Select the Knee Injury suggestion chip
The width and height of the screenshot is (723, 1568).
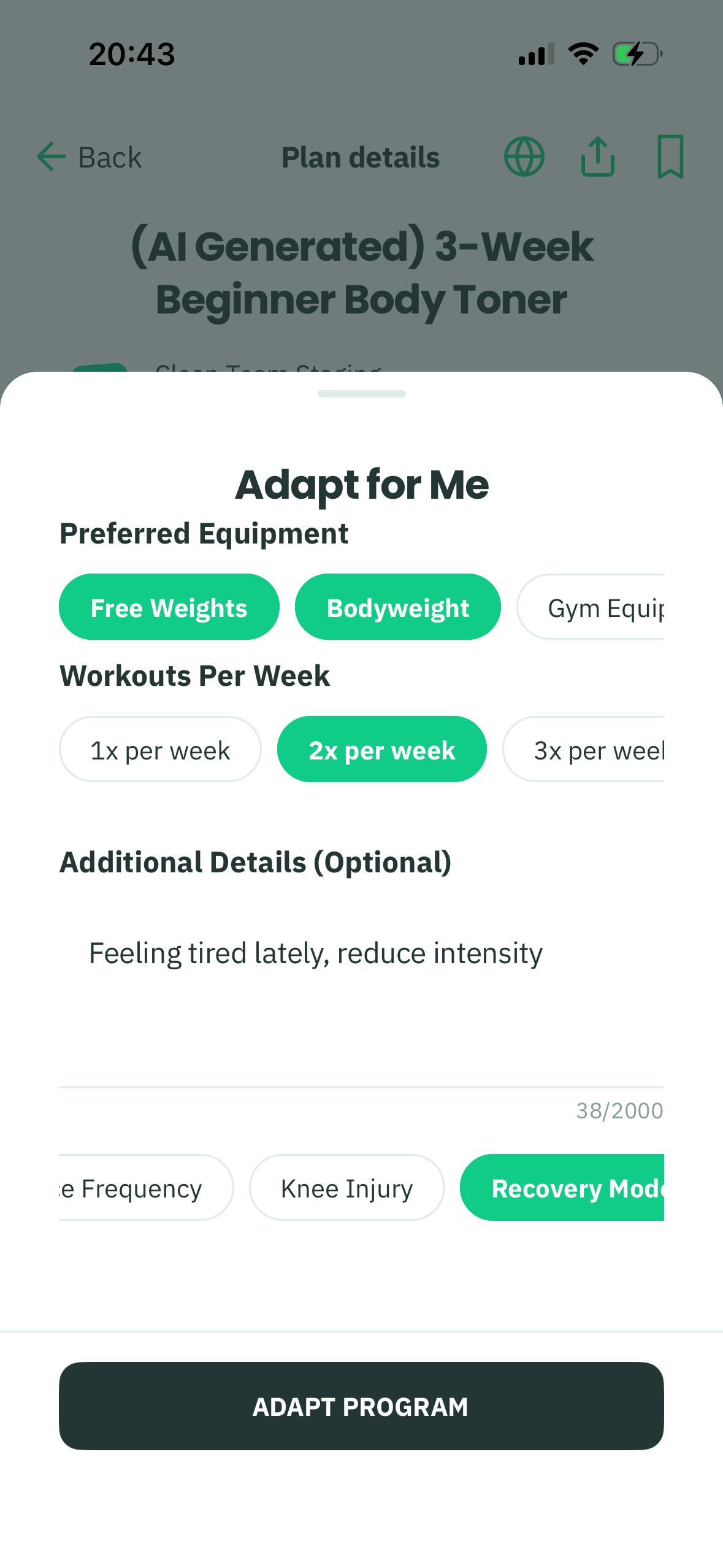pos(346,1188)
